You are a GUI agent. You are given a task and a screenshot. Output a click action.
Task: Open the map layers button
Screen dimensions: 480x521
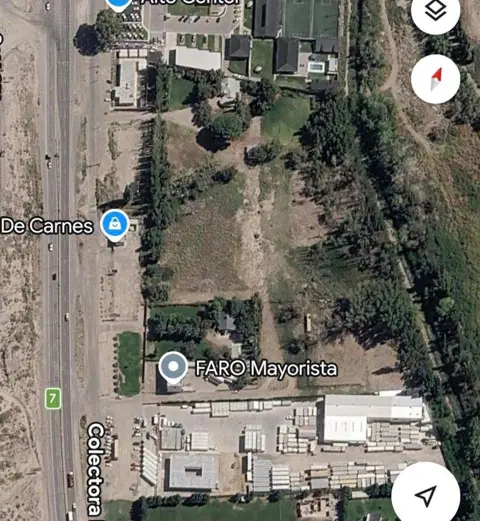tap(435, 11)
